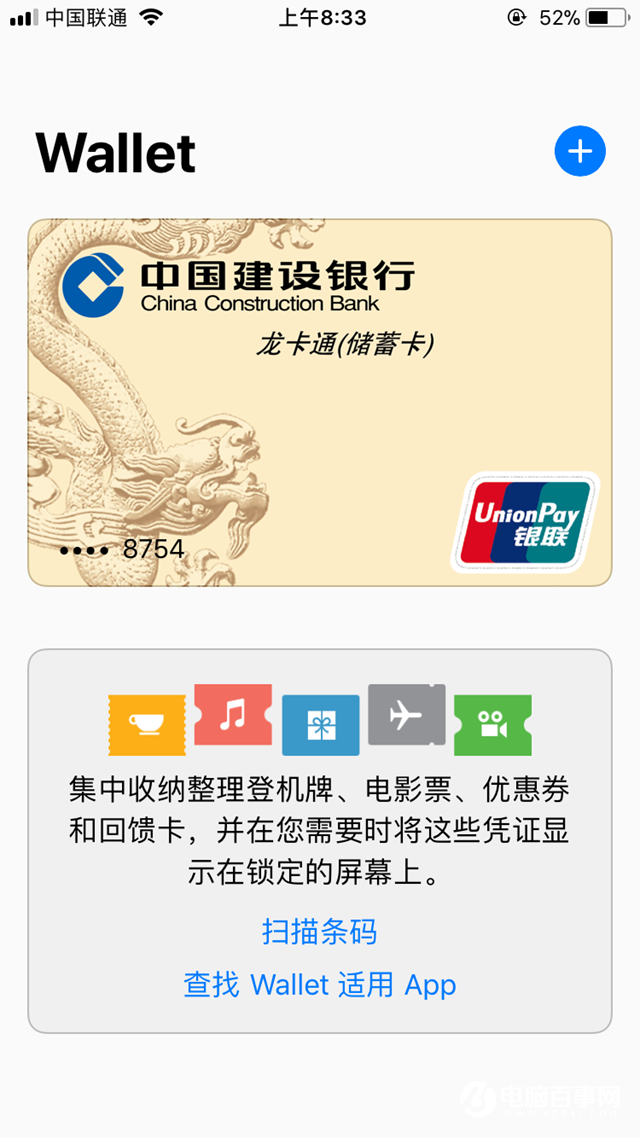This screenshot has height=1138, width=640.
Task: Open 查找 Wallet 适用 App link
Action: click(319, 985)
